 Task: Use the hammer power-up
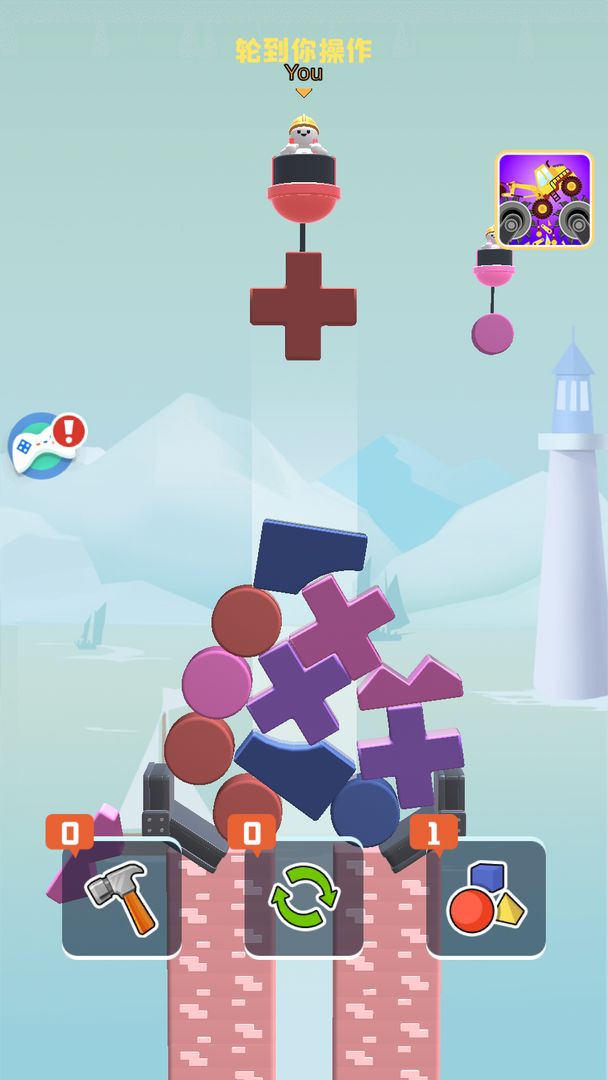[x=122, y=897]
